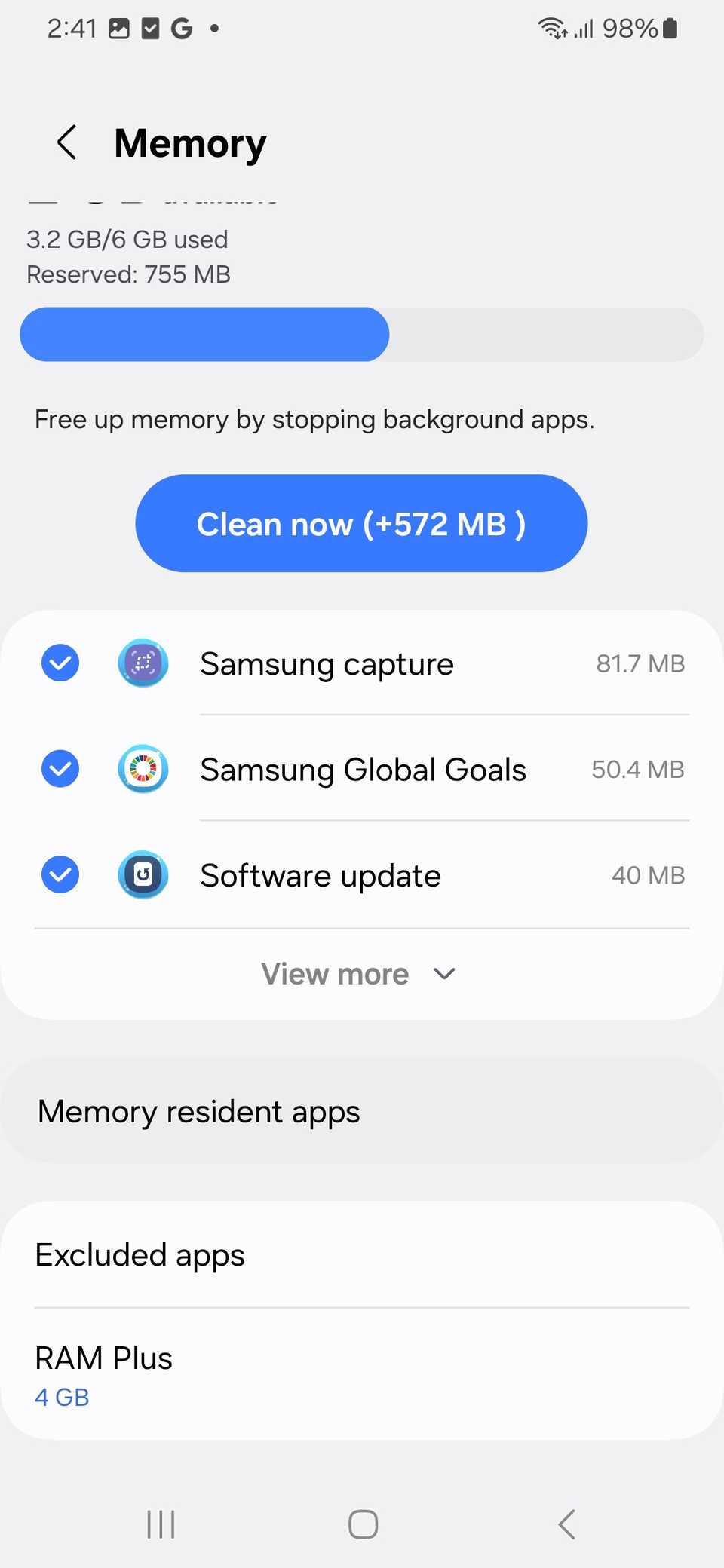Deselect Samsung Global Goals checkbox
This screenshot has height=1568, width=724.
(x=60, y=769)
